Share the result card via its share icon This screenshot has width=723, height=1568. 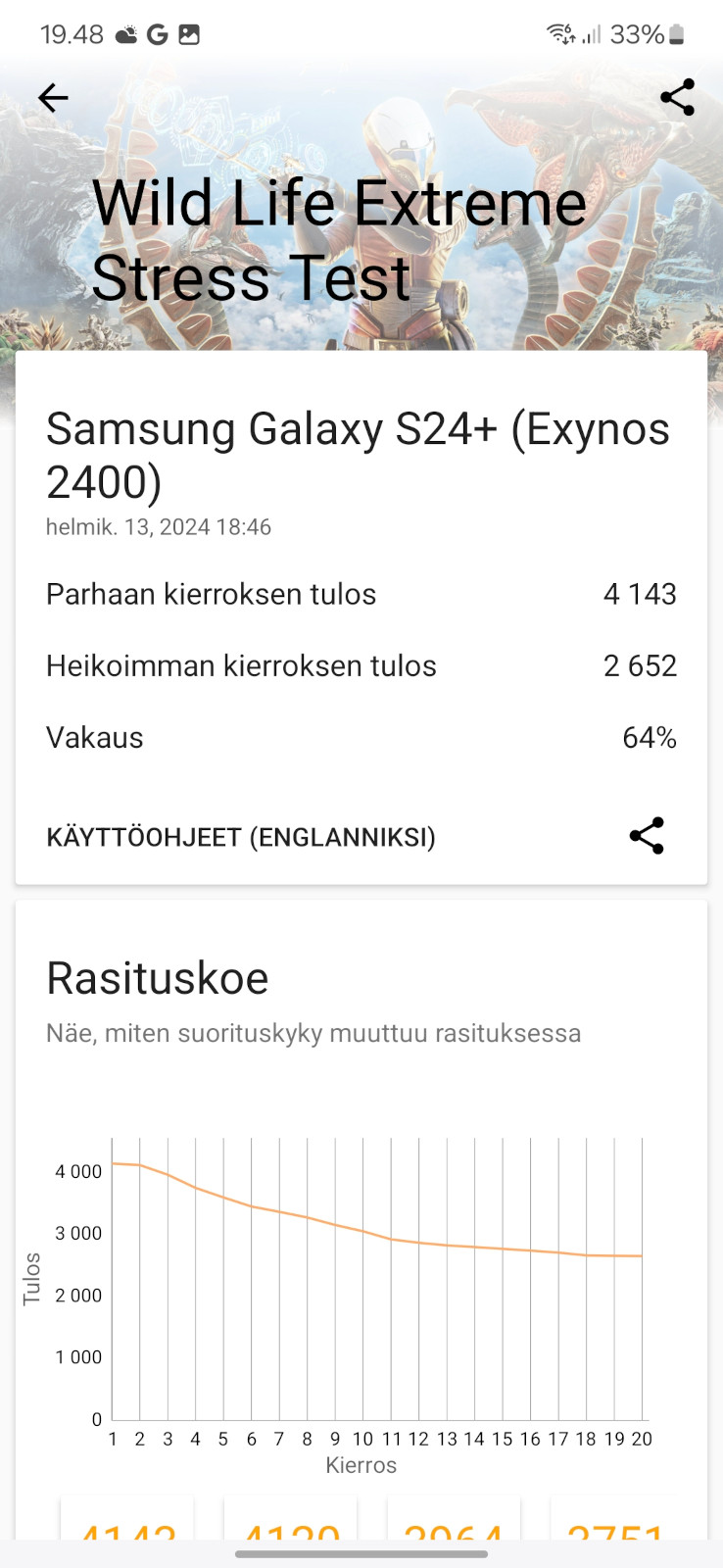[x=647, y=836]
